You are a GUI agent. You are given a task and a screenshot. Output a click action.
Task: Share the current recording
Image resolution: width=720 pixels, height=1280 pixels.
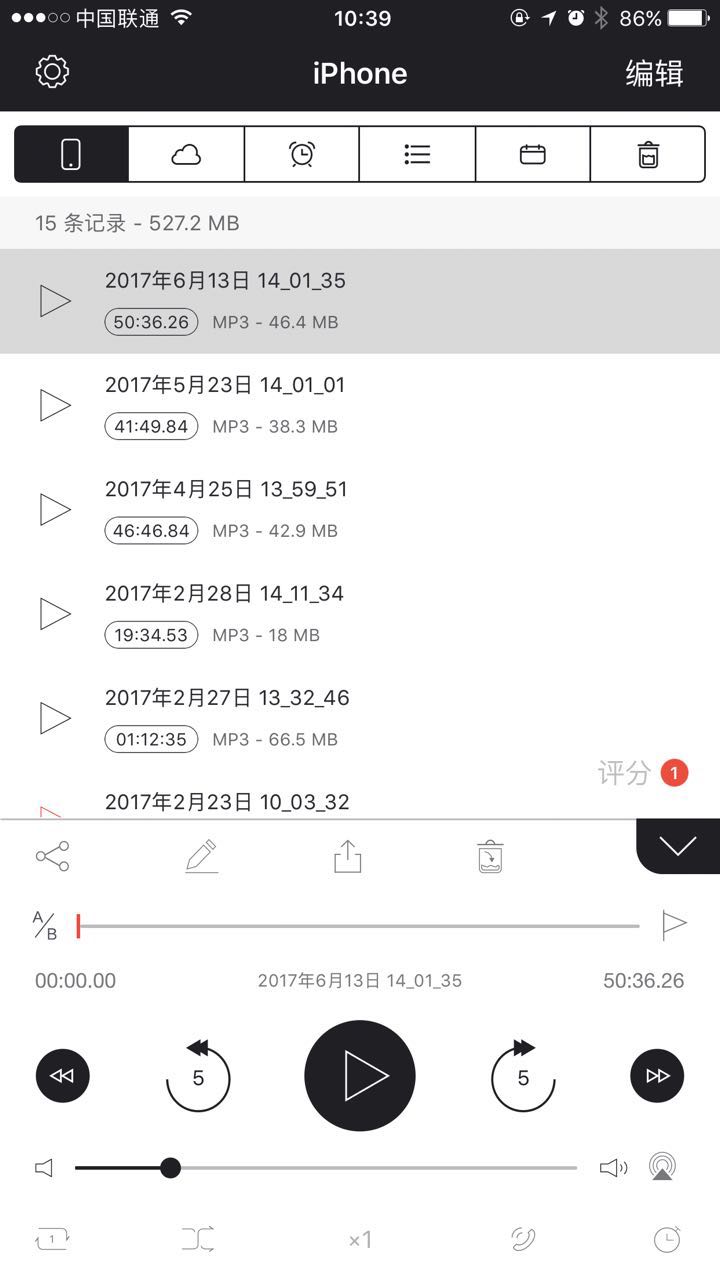pos(50,857)
